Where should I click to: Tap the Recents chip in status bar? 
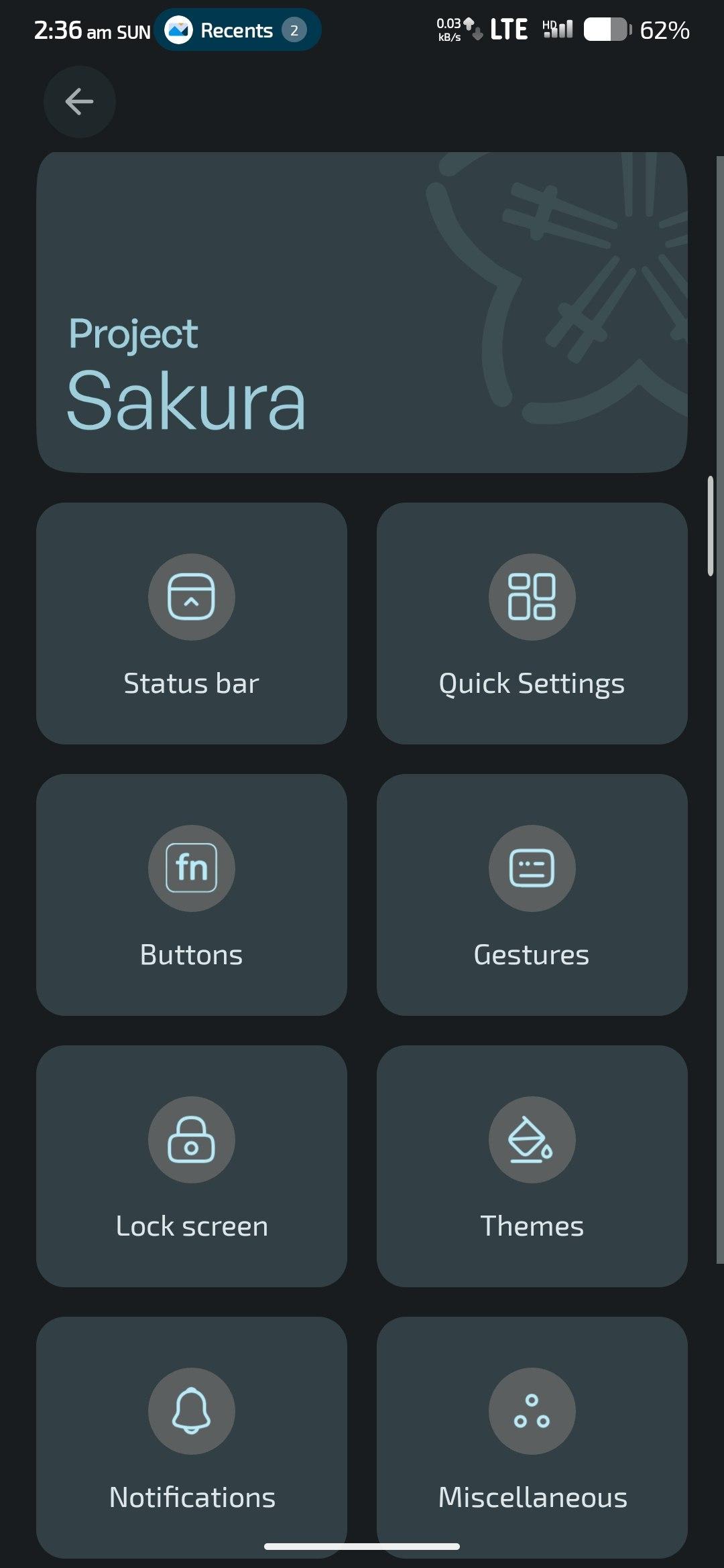click(x=237, y=30)
